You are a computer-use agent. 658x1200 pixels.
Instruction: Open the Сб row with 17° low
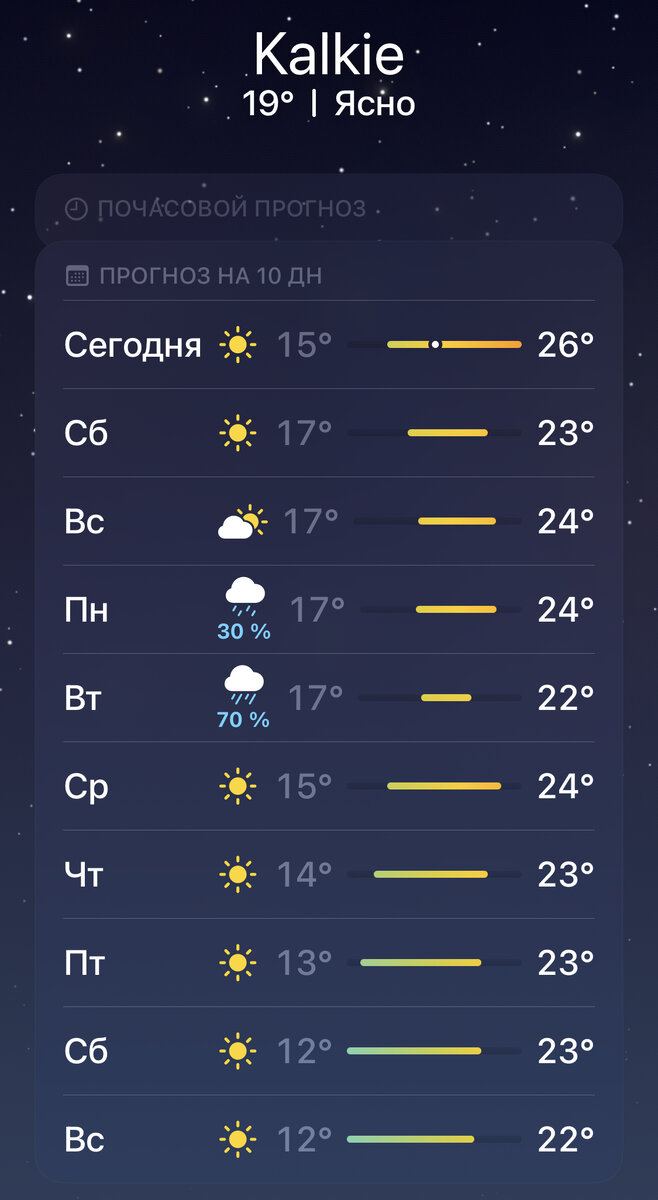point(329,433)
